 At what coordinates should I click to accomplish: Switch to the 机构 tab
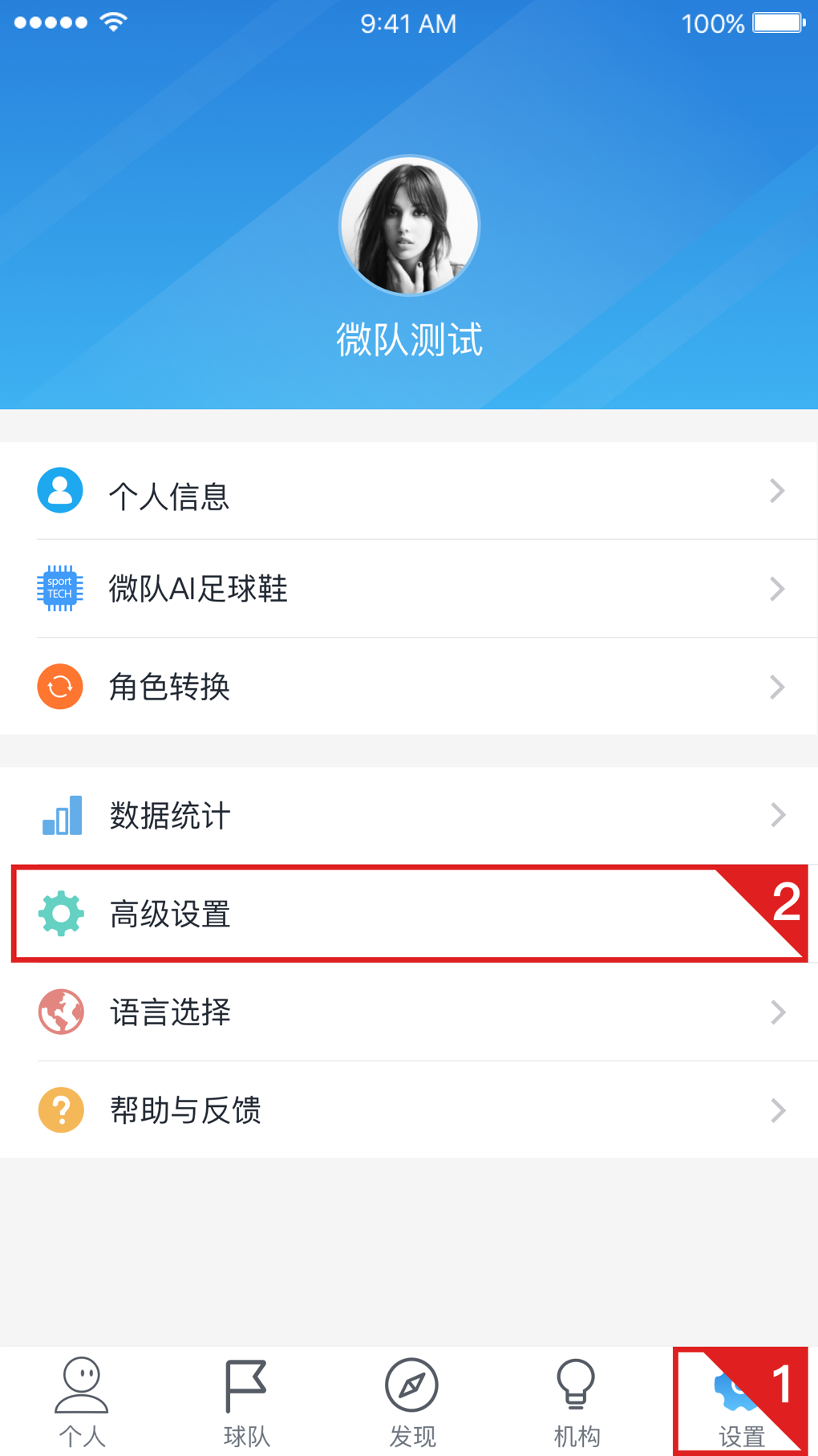click(576, 1402)
